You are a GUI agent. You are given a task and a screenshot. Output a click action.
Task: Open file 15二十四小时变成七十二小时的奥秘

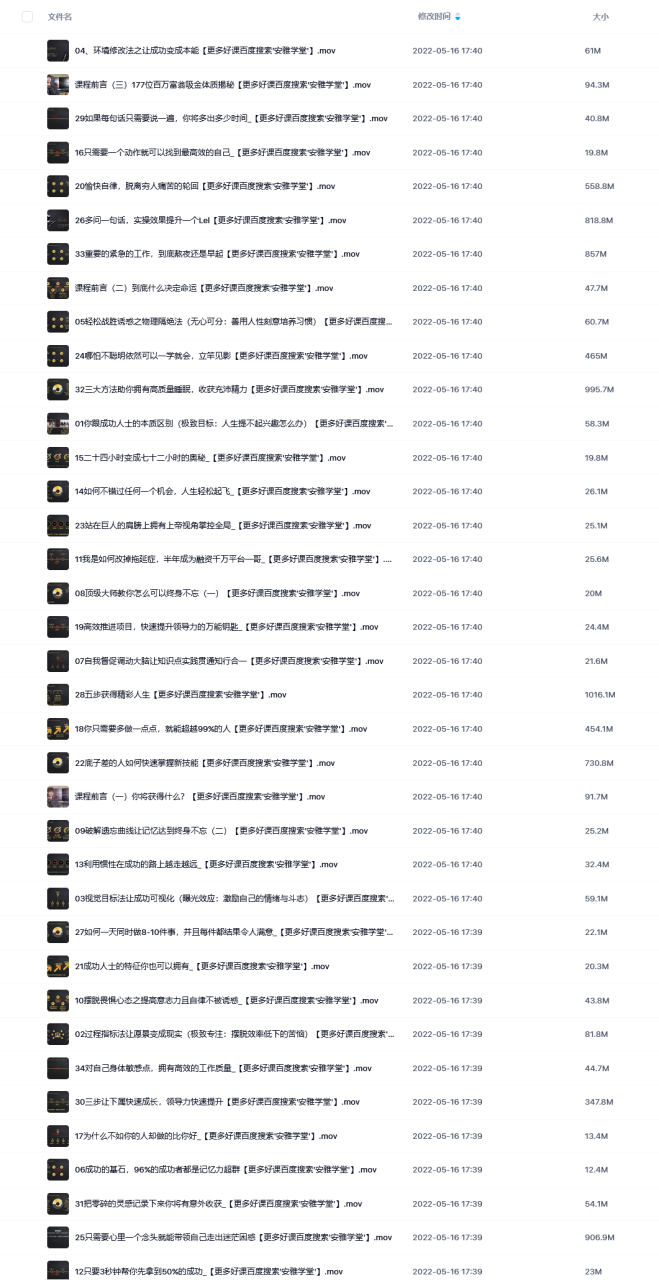click(210, 457)
